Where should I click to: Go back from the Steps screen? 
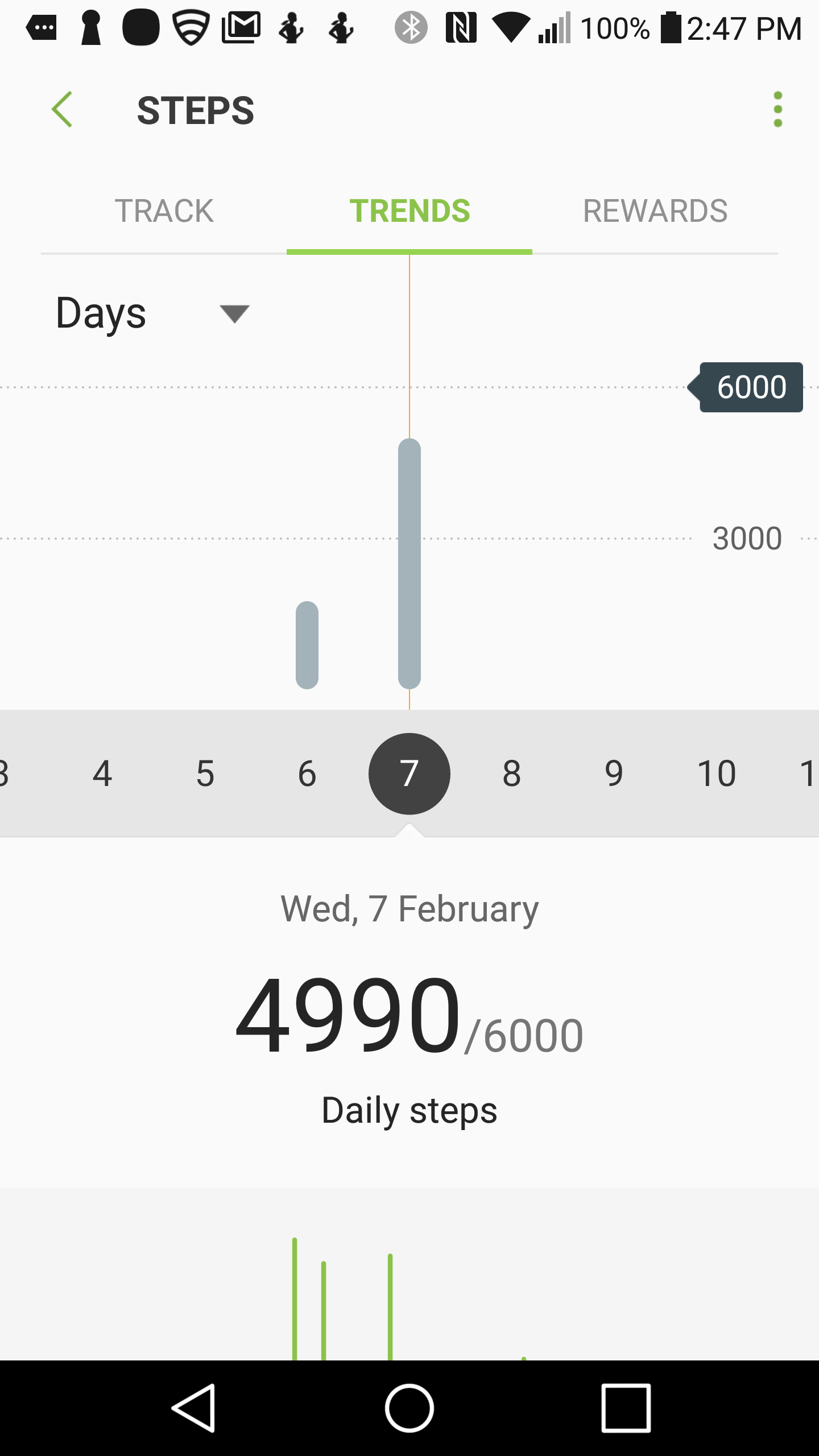click(63, 109)
